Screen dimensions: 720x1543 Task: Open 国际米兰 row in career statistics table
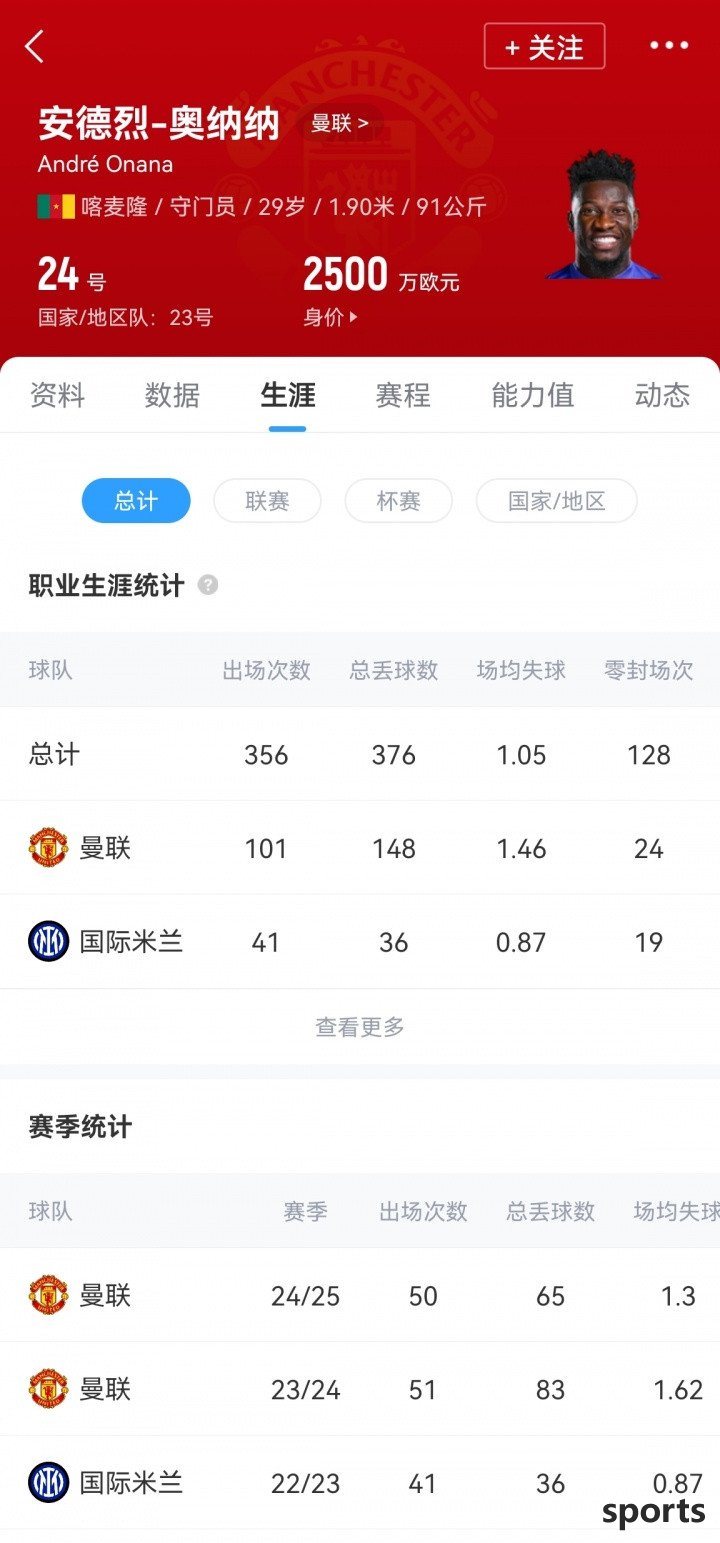360,942
